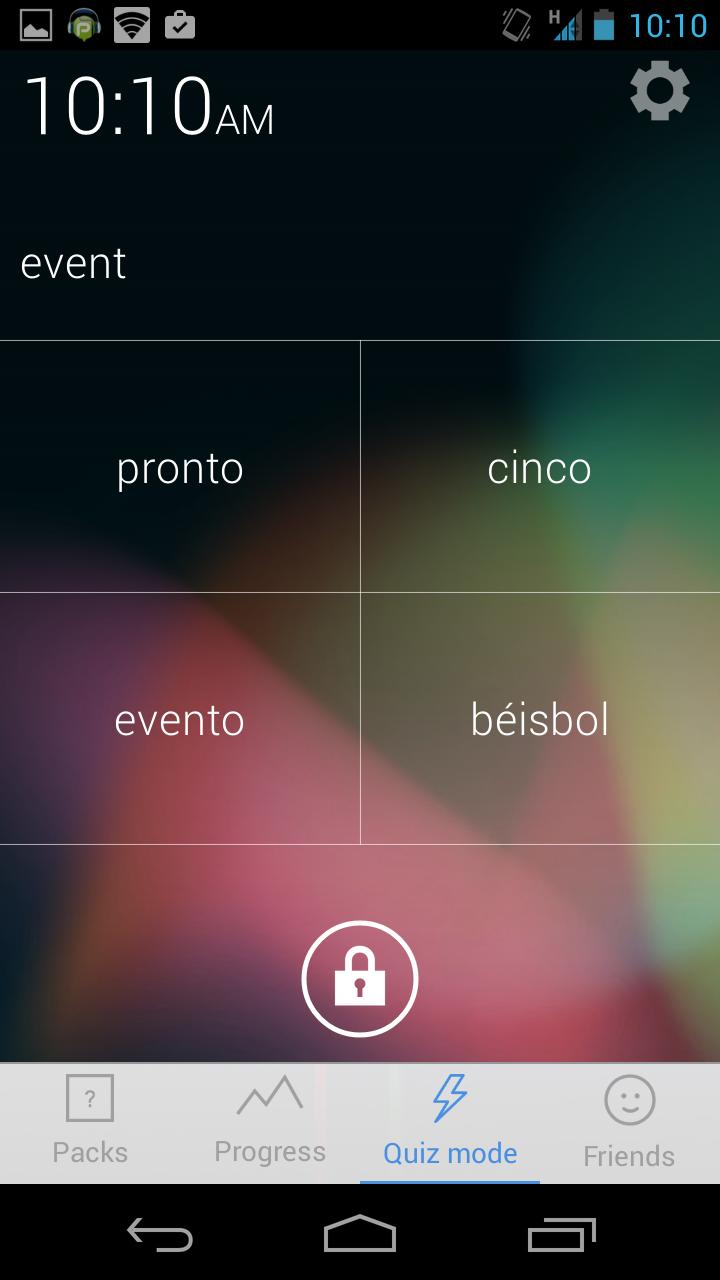
Task: Open settings with the gear icon
Action: pyautogui.click(x=660, y=92)
